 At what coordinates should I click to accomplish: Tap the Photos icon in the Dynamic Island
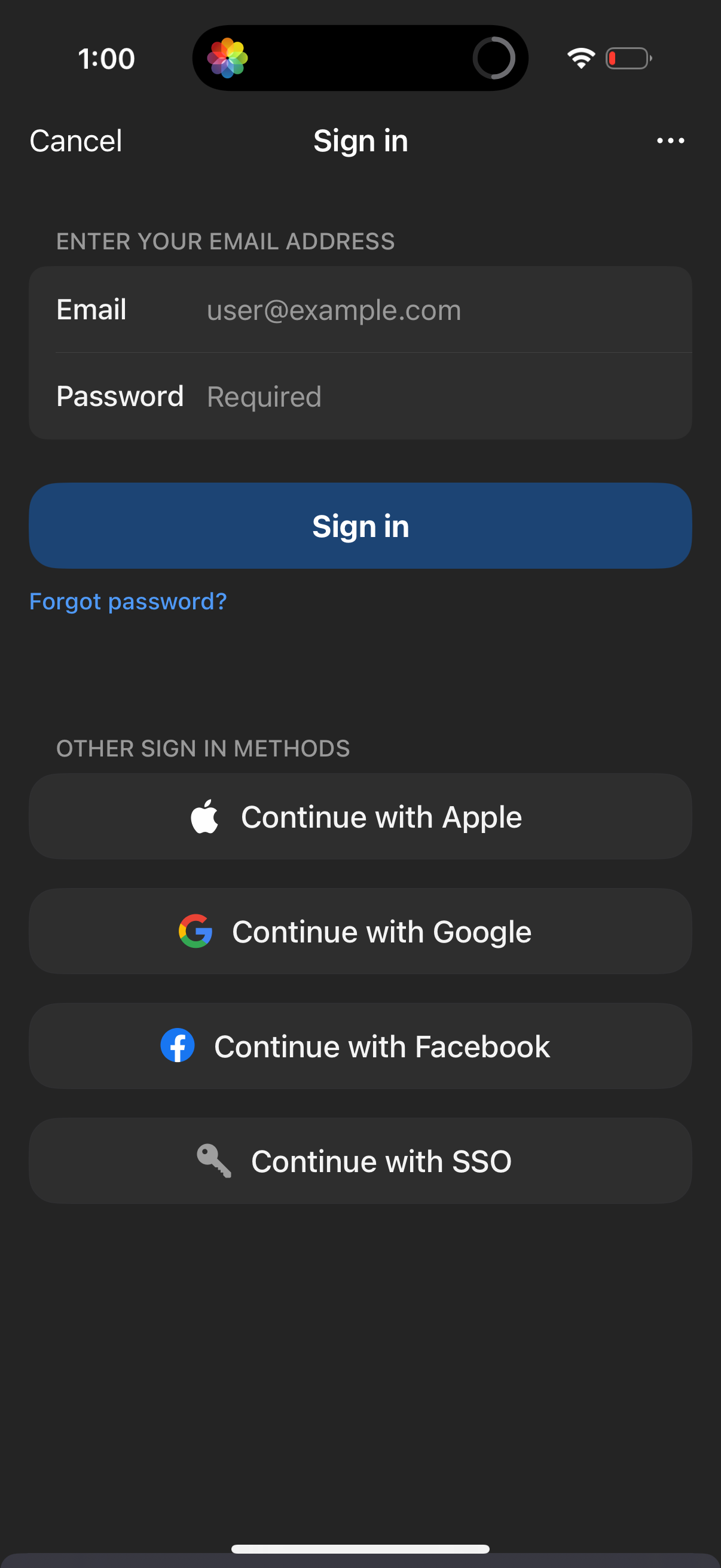pyautogui.click(x=228, y=58)
